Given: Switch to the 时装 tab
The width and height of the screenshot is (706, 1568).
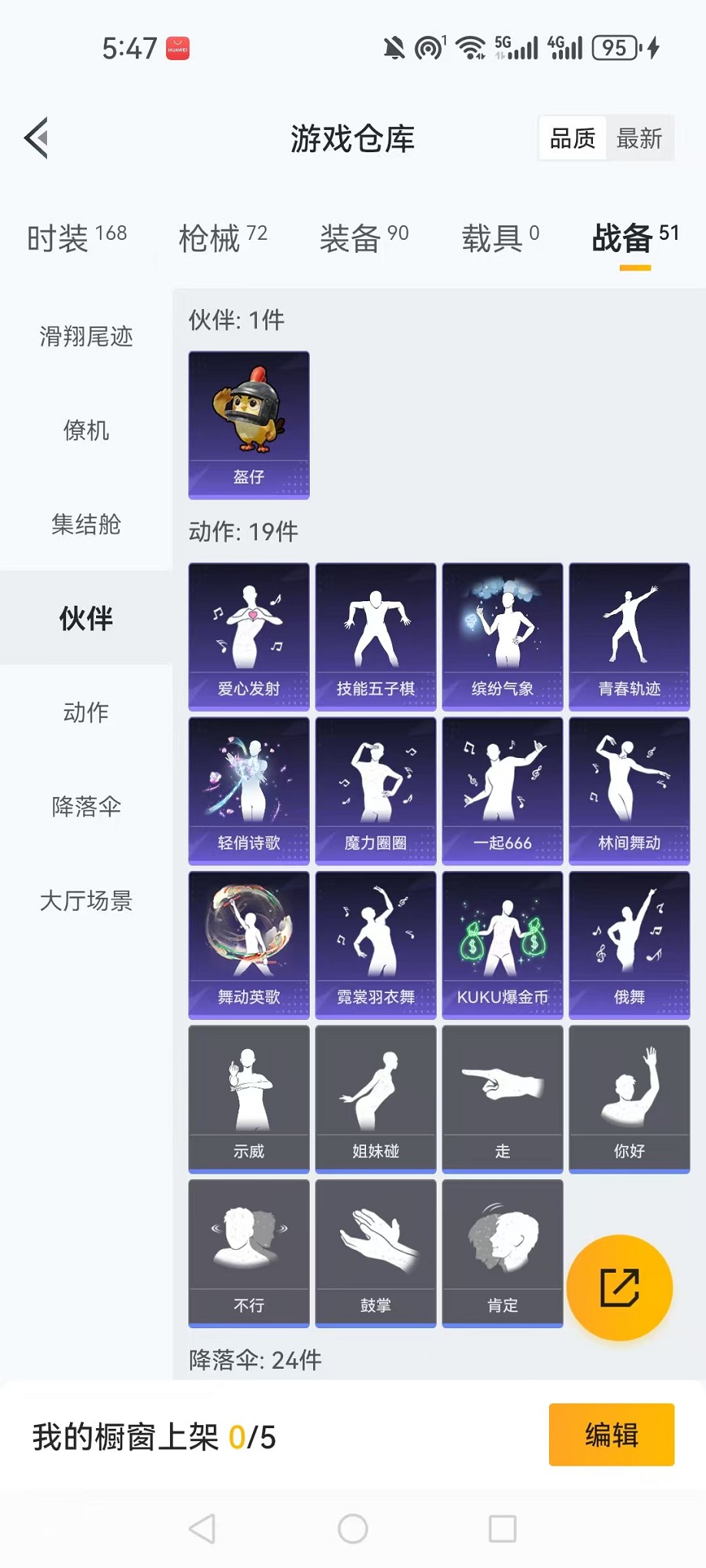Looking at the screenshot, I should pos(76,238).
